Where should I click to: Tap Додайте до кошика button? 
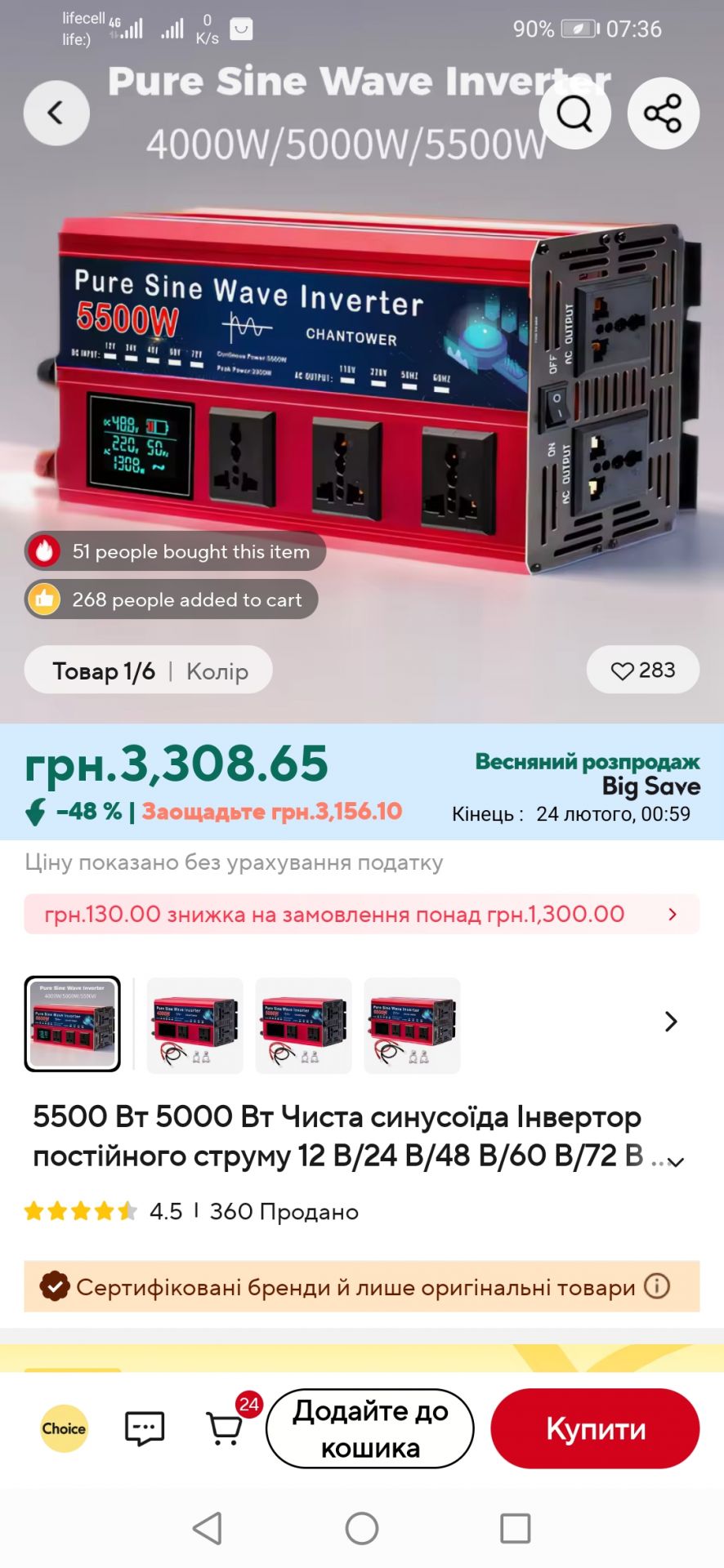point(370,1428)
